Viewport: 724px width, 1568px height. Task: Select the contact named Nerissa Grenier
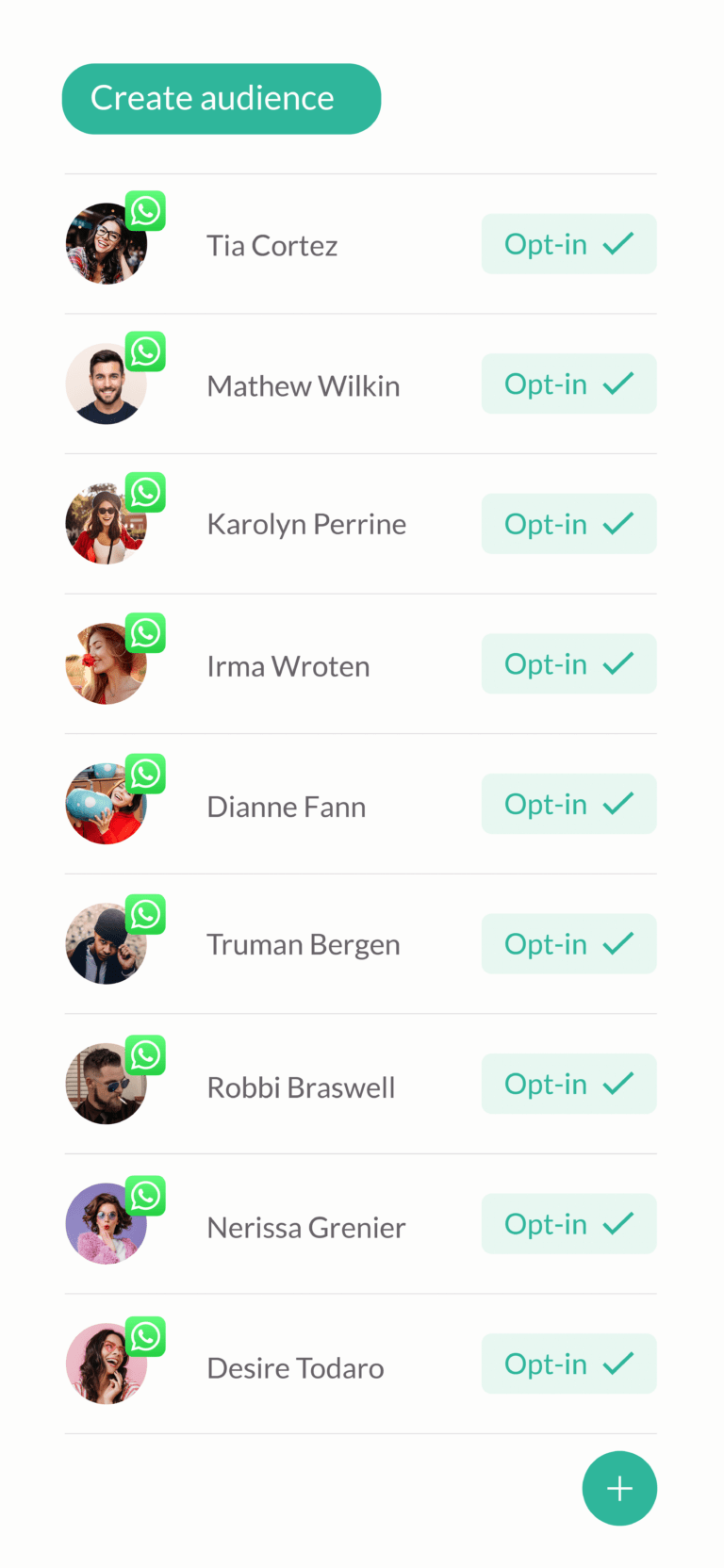click(x=305, y=1227)
